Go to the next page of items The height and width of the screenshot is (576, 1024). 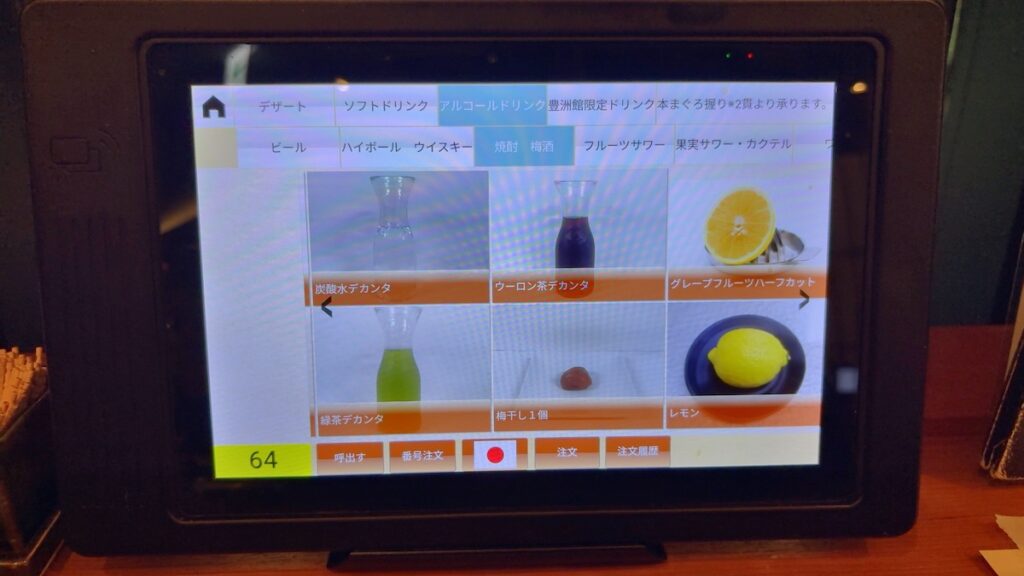pos(804,300)
